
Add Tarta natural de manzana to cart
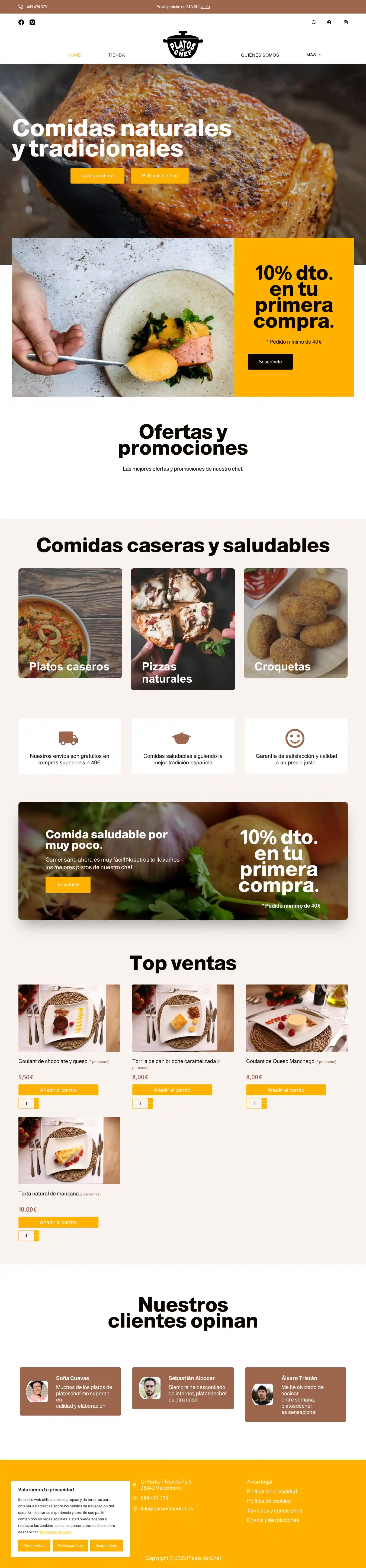coord(59,1222)
